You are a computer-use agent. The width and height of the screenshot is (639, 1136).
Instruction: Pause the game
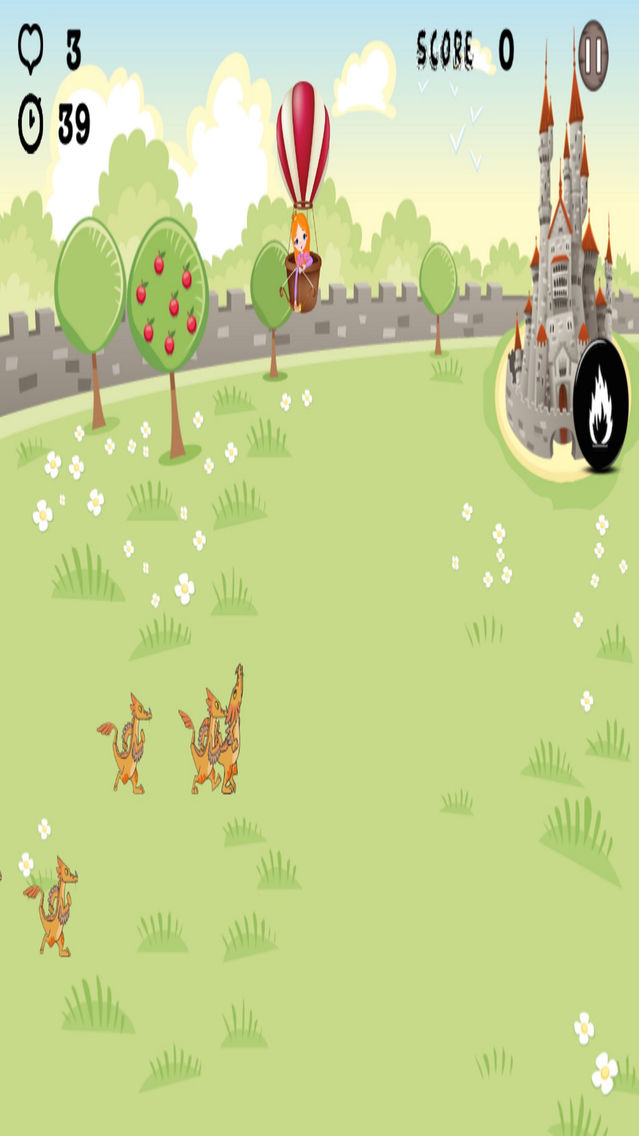593,55
